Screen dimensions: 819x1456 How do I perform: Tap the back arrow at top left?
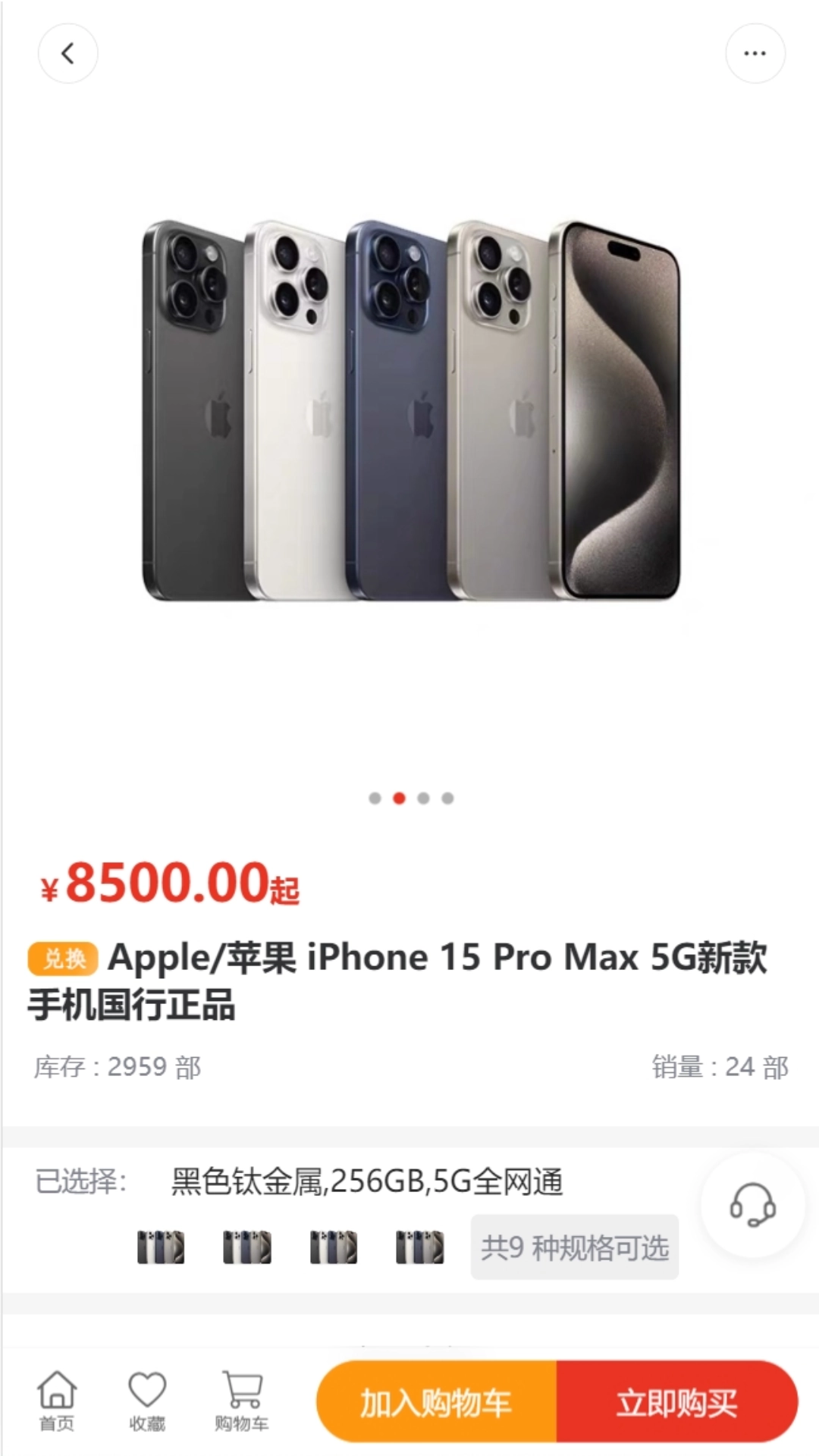(68, 54)
